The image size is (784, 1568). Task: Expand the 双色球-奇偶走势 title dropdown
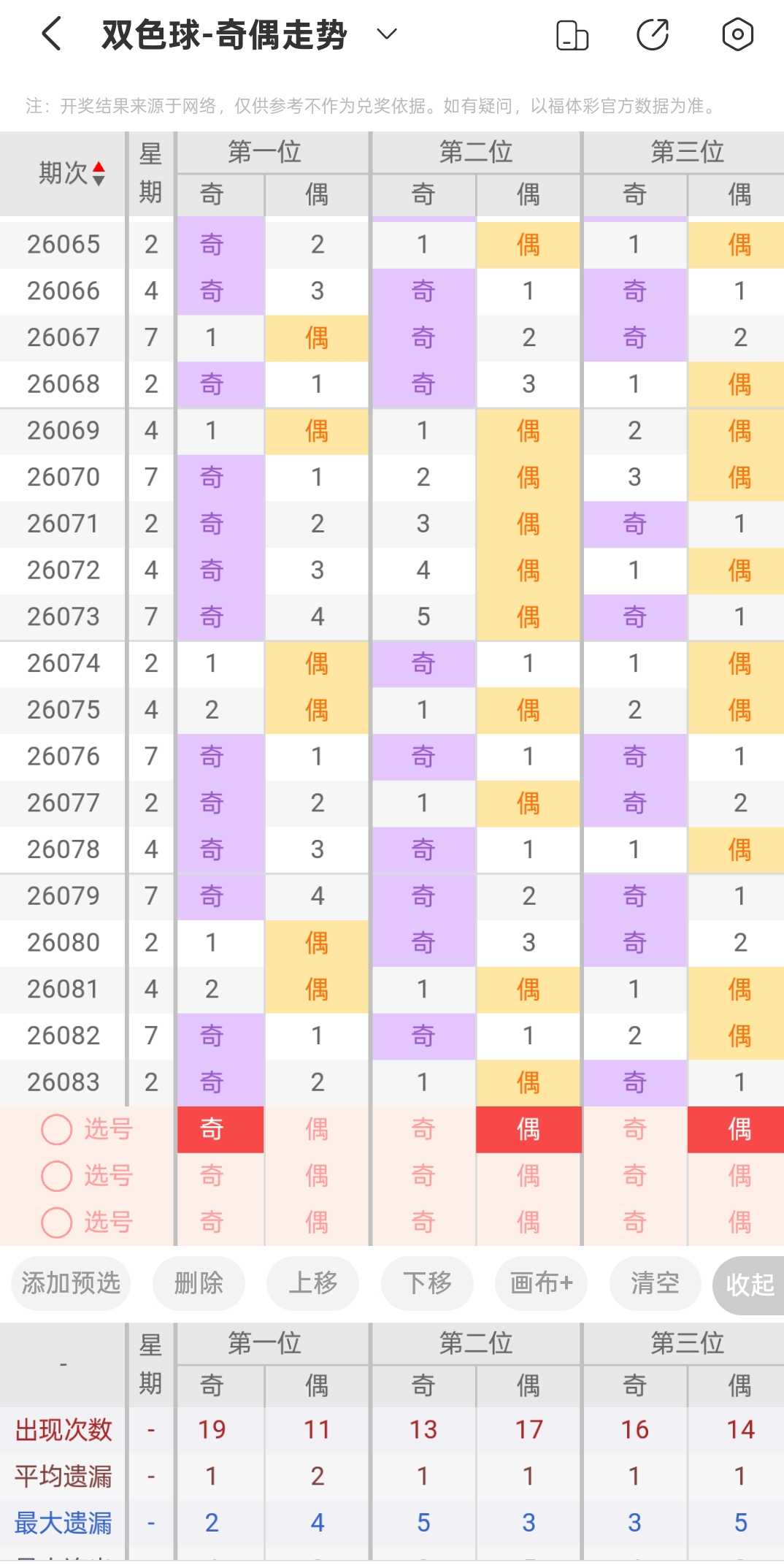point(386,34)
